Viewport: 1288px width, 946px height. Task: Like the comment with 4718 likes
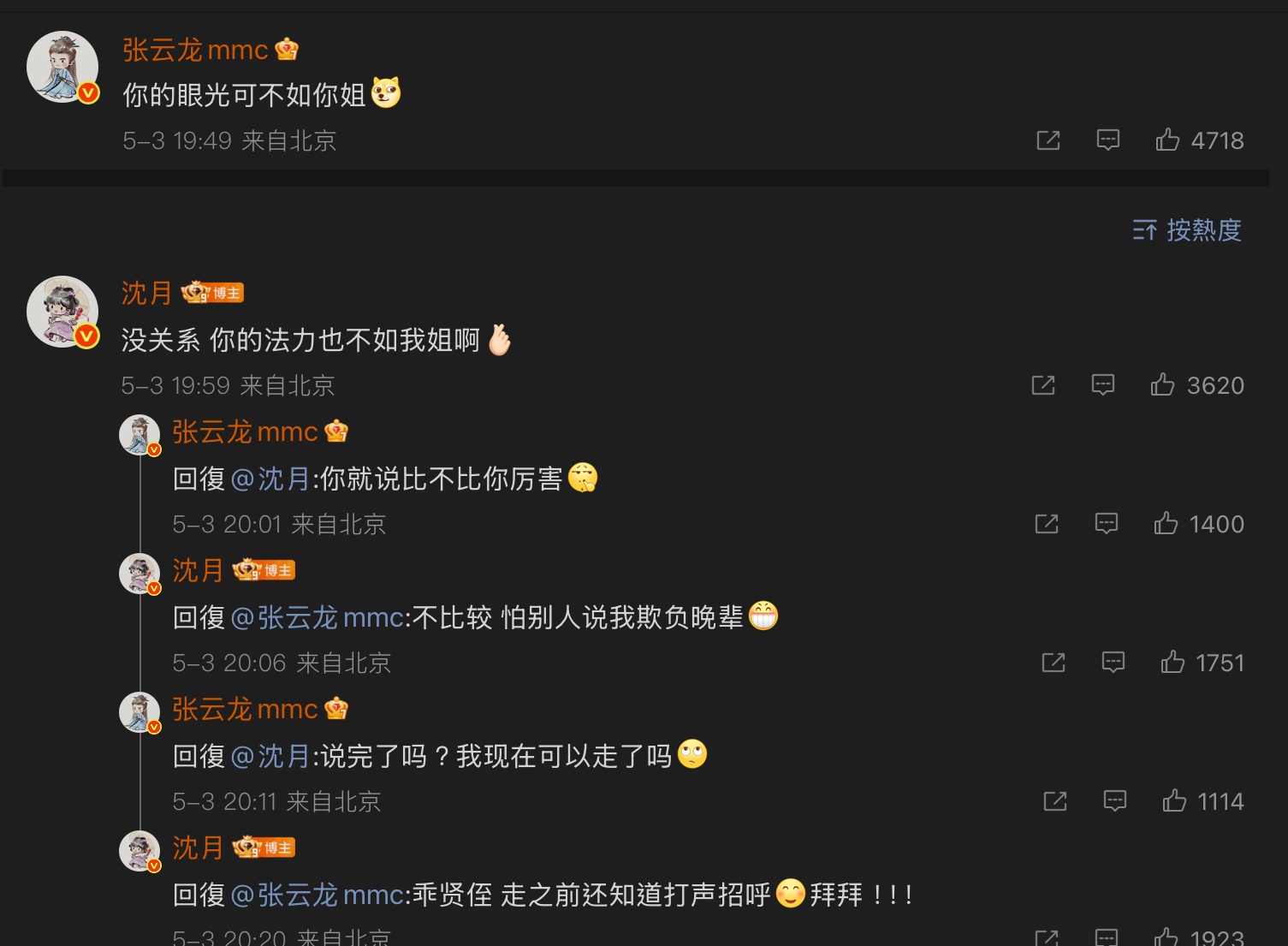[x=1167, y=140]
